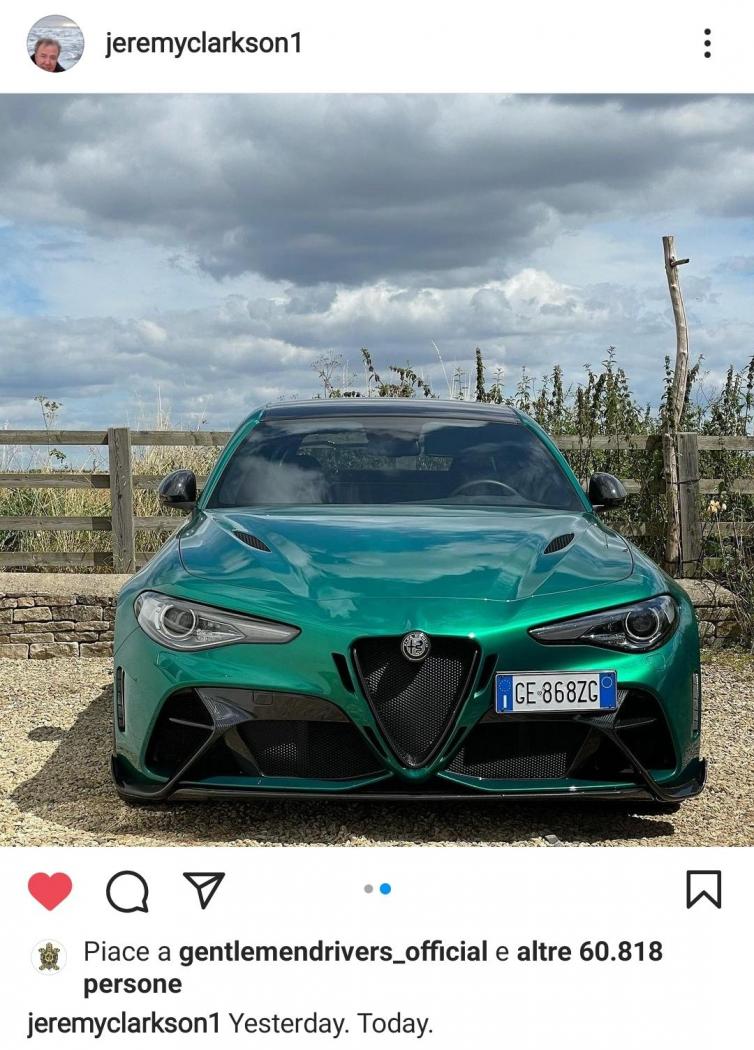Open gentlemendrivers_official profile from the likes line
Screen dimensions: 754x1050
coord(333,952)
